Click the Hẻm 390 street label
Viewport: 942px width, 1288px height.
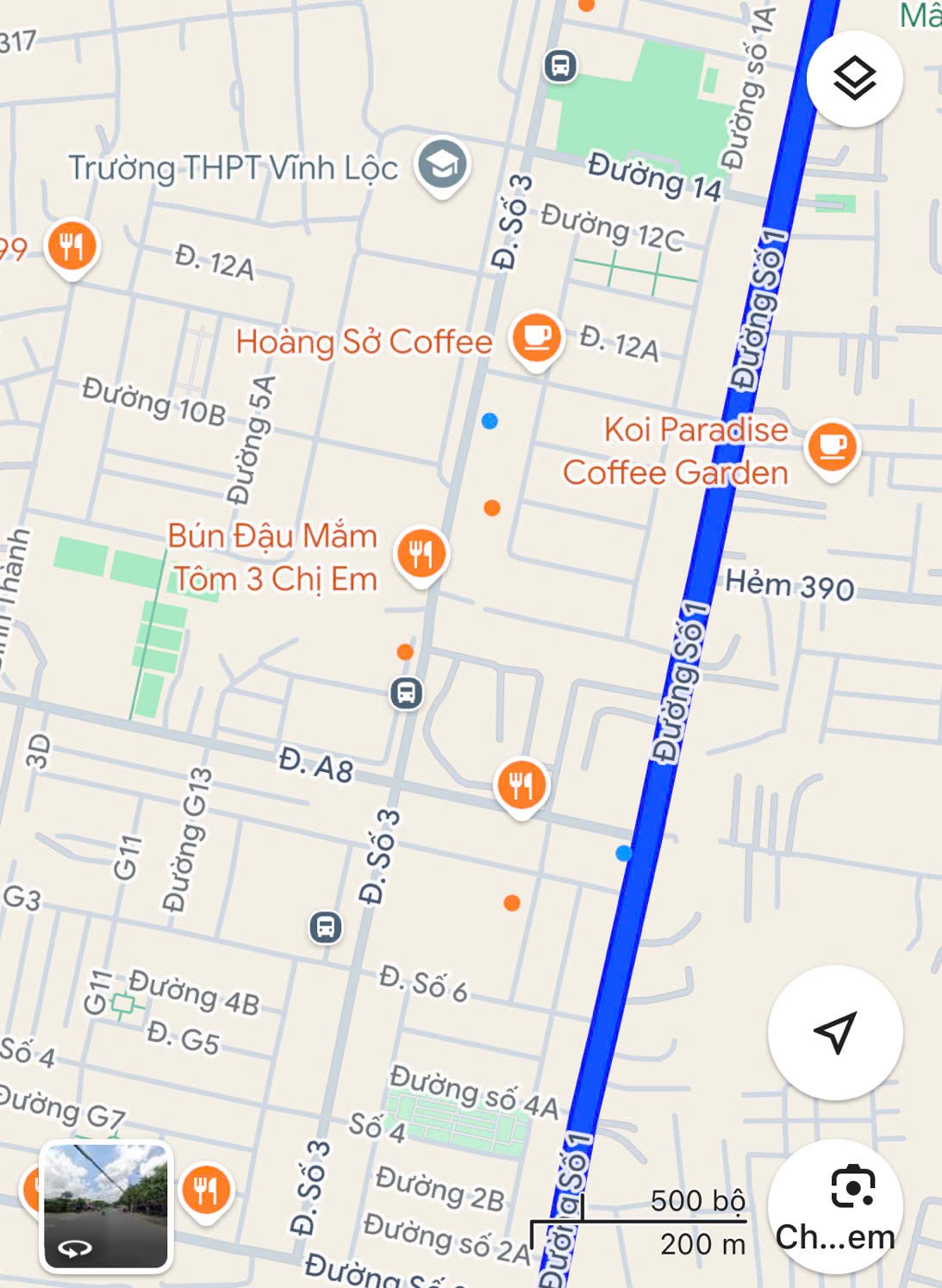click(x=789, y=583)
